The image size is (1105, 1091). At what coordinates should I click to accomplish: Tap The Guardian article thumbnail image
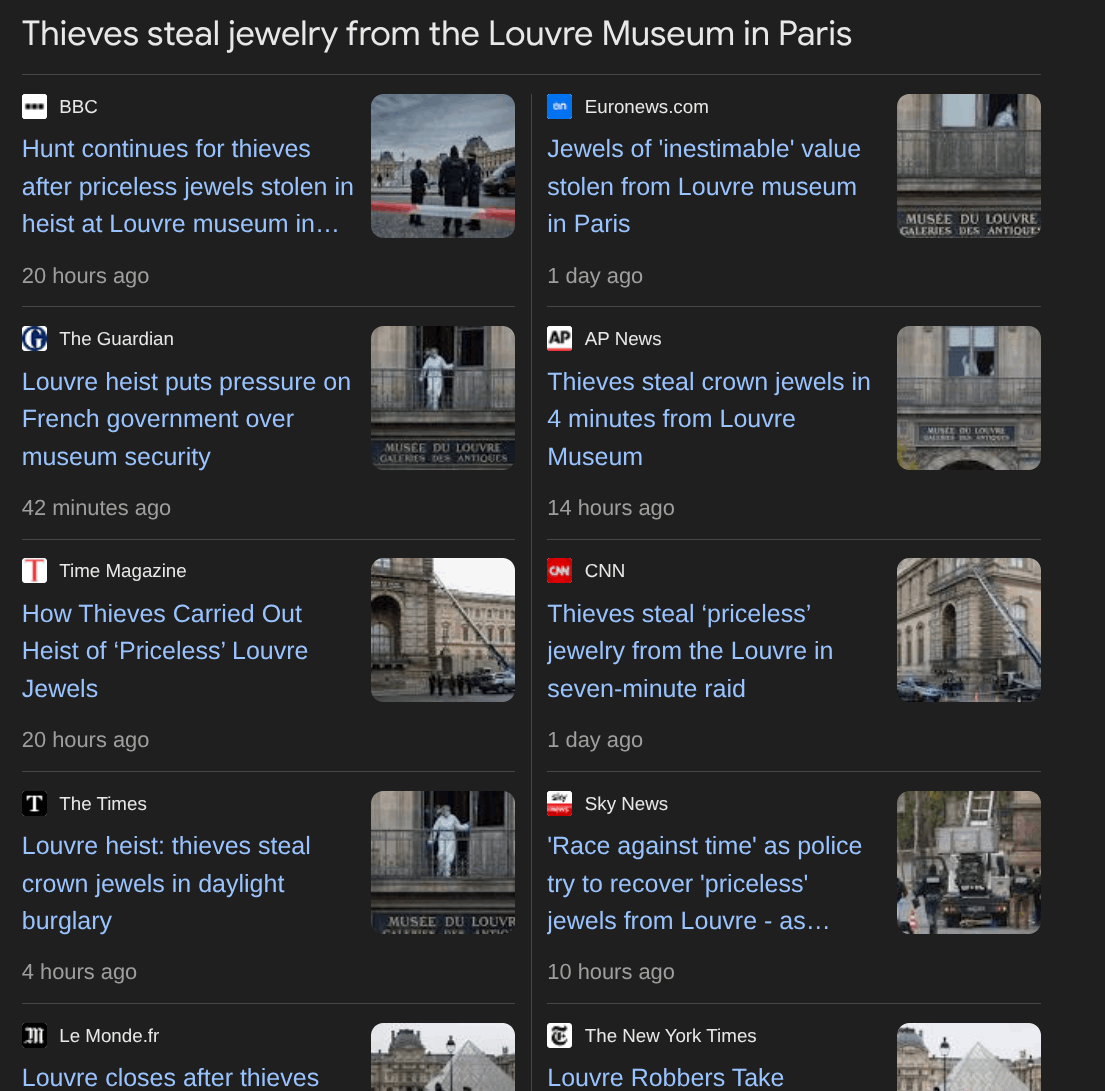point(442,398)
